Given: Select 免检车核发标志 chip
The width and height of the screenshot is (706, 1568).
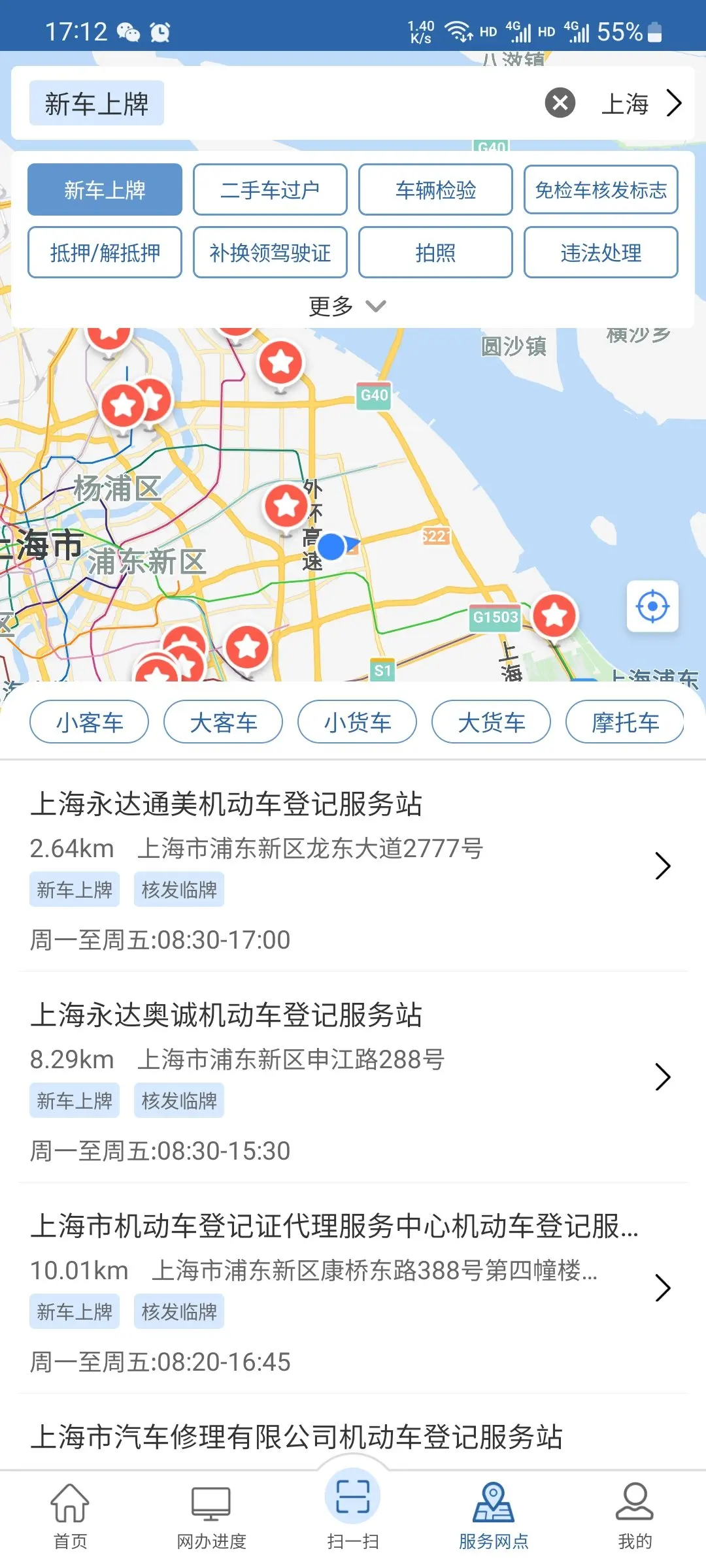Looking at the screenshot, I should [601, 189].
